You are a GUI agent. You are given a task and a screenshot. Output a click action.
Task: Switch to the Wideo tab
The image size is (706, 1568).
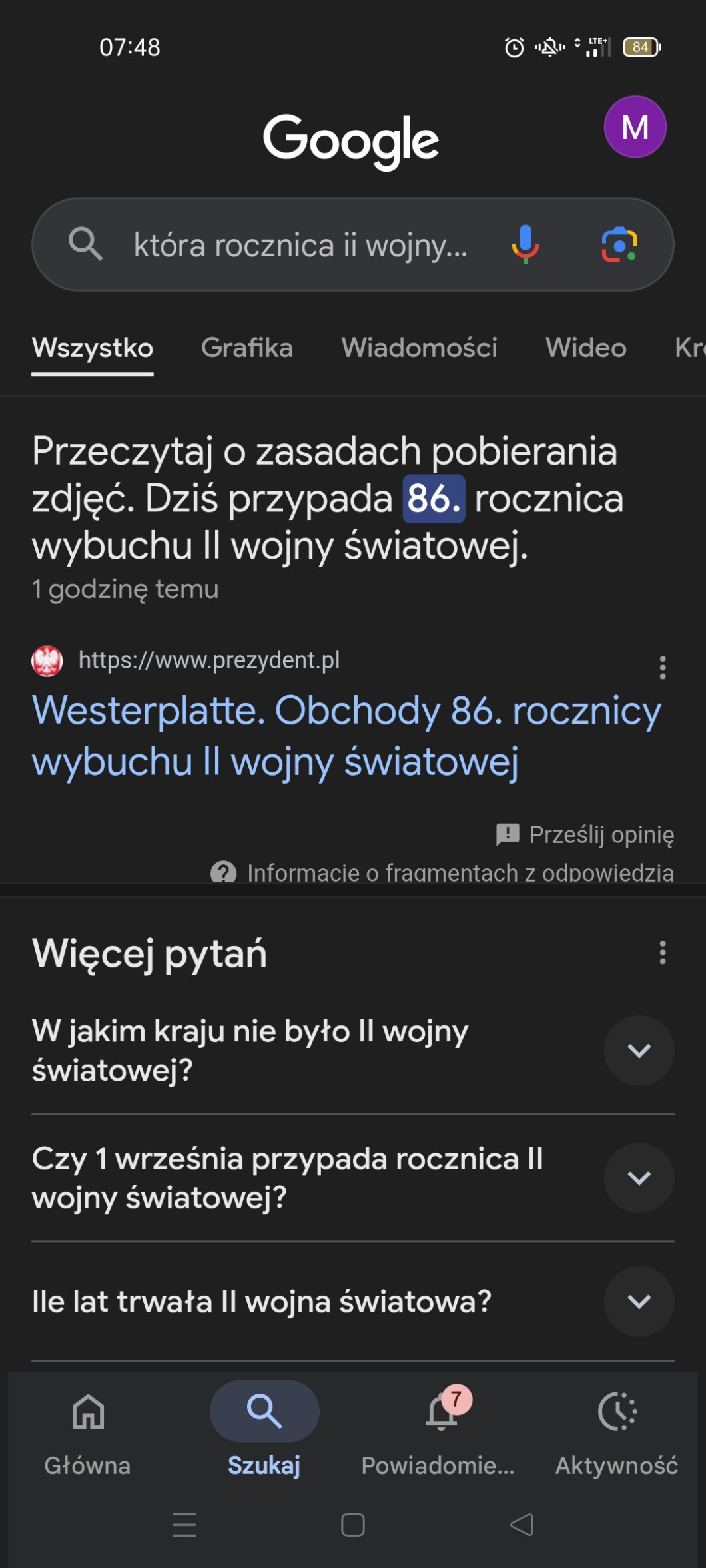[585, 348]
